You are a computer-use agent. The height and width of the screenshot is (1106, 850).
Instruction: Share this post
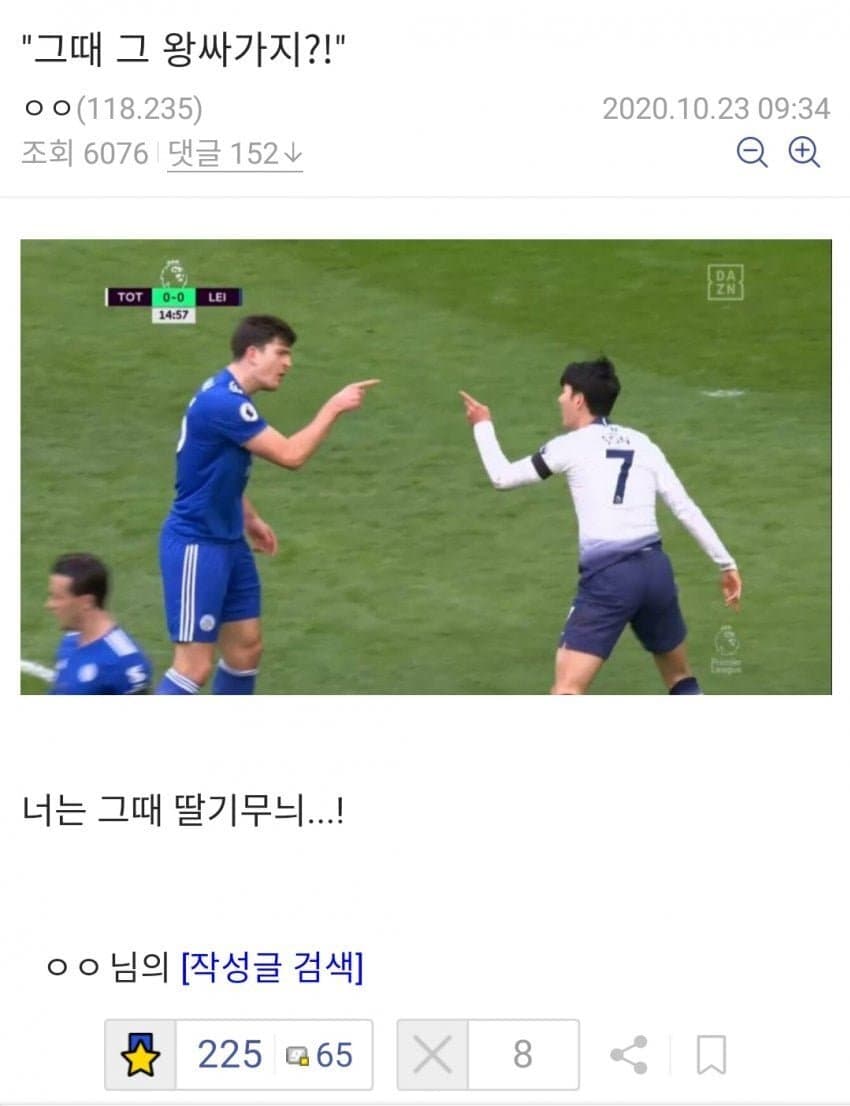click(x=628, y=1055)
